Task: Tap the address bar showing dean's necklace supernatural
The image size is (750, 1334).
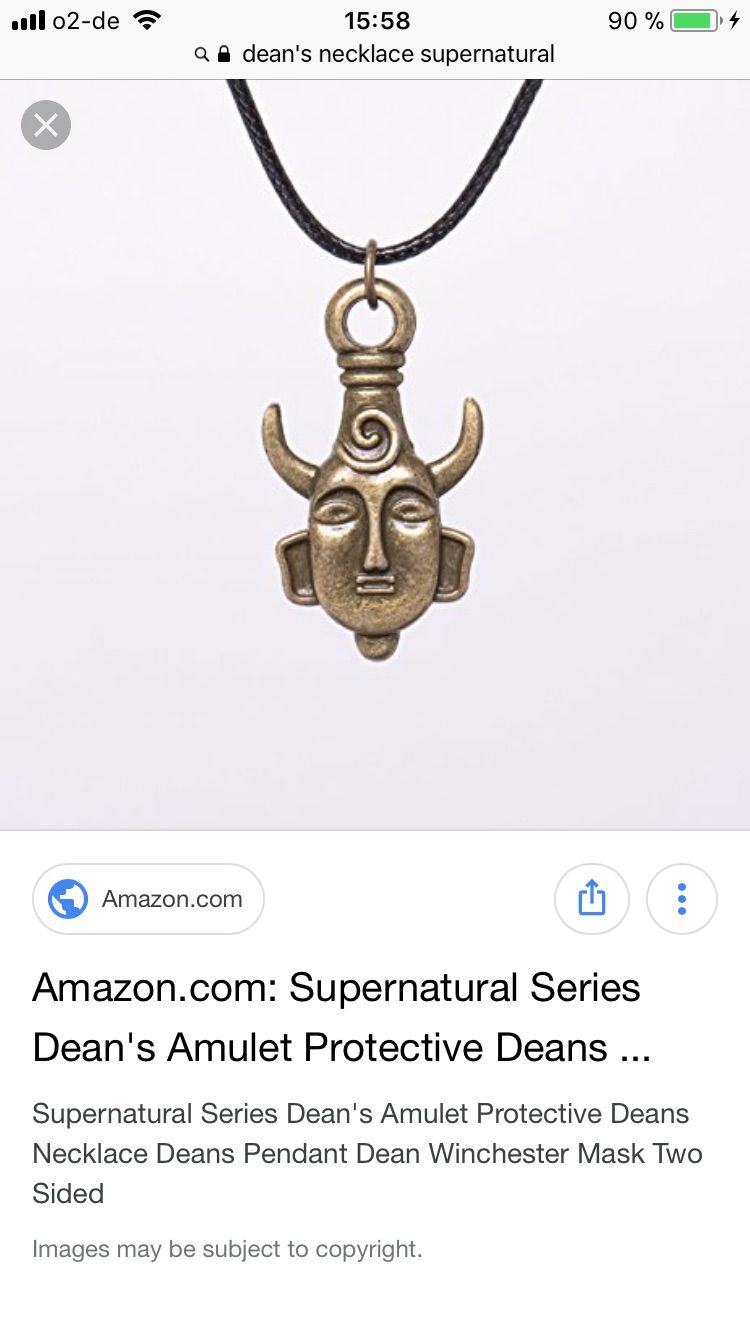Action: [x=376, y=53]
